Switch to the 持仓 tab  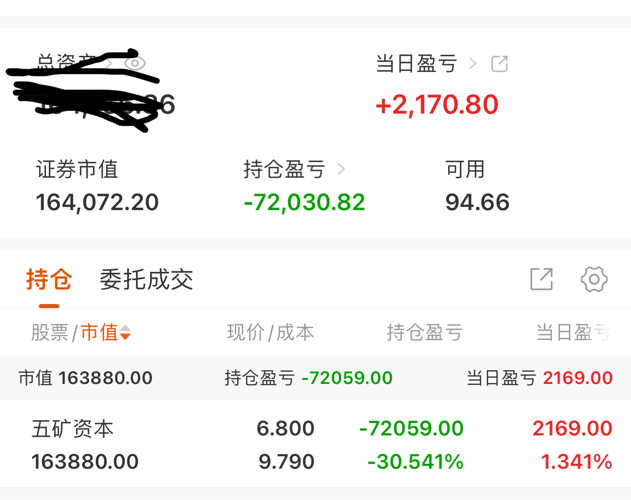[x=45, y=279]
